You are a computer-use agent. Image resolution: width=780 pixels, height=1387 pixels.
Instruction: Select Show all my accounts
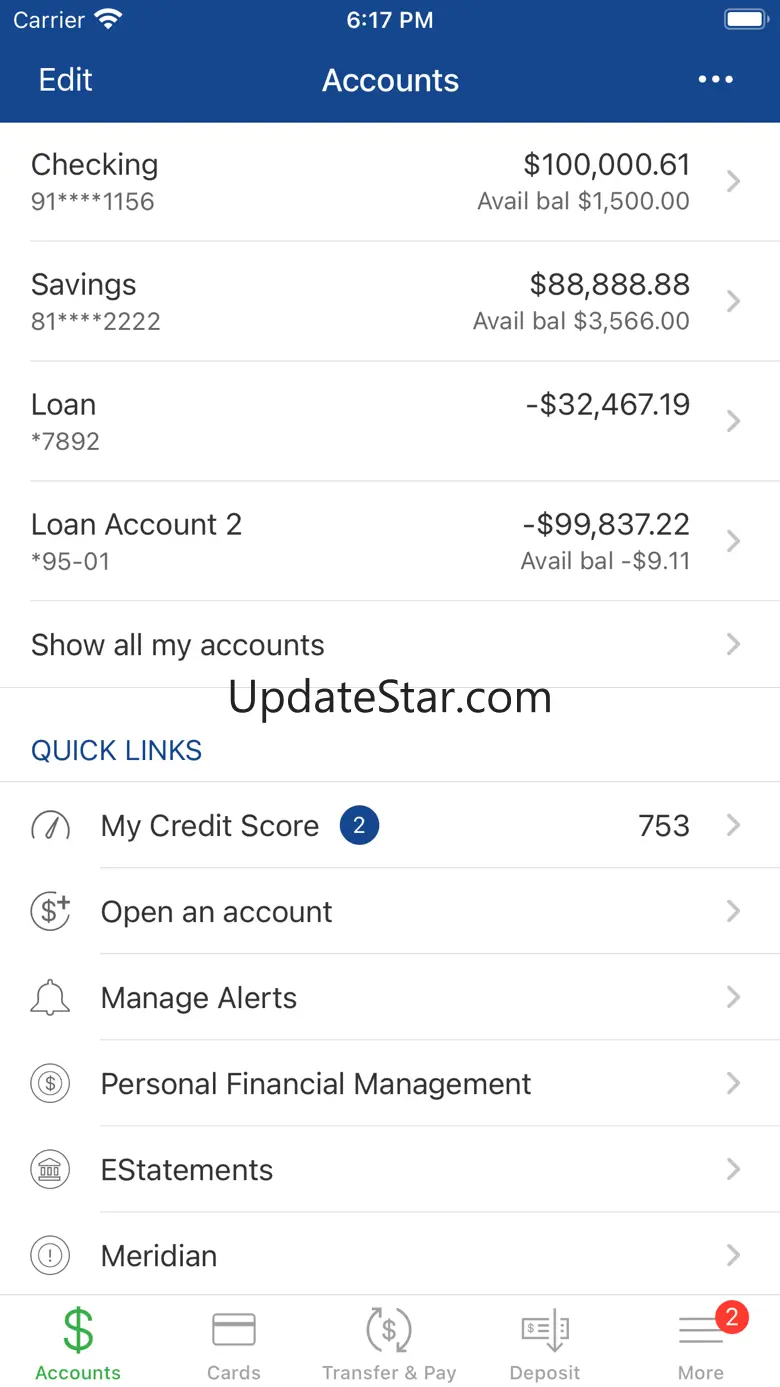[390, 644]
